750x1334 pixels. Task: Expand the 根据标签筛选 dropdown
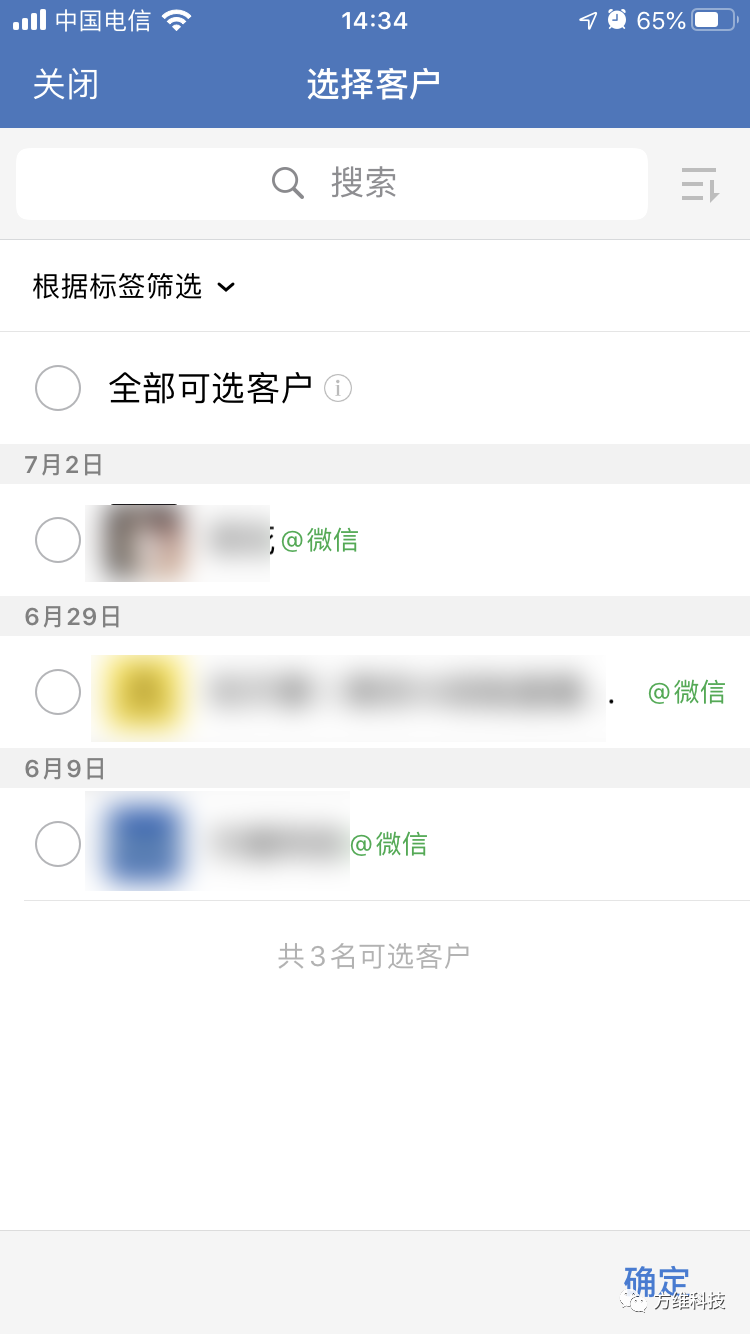click(x=134, y=287)
